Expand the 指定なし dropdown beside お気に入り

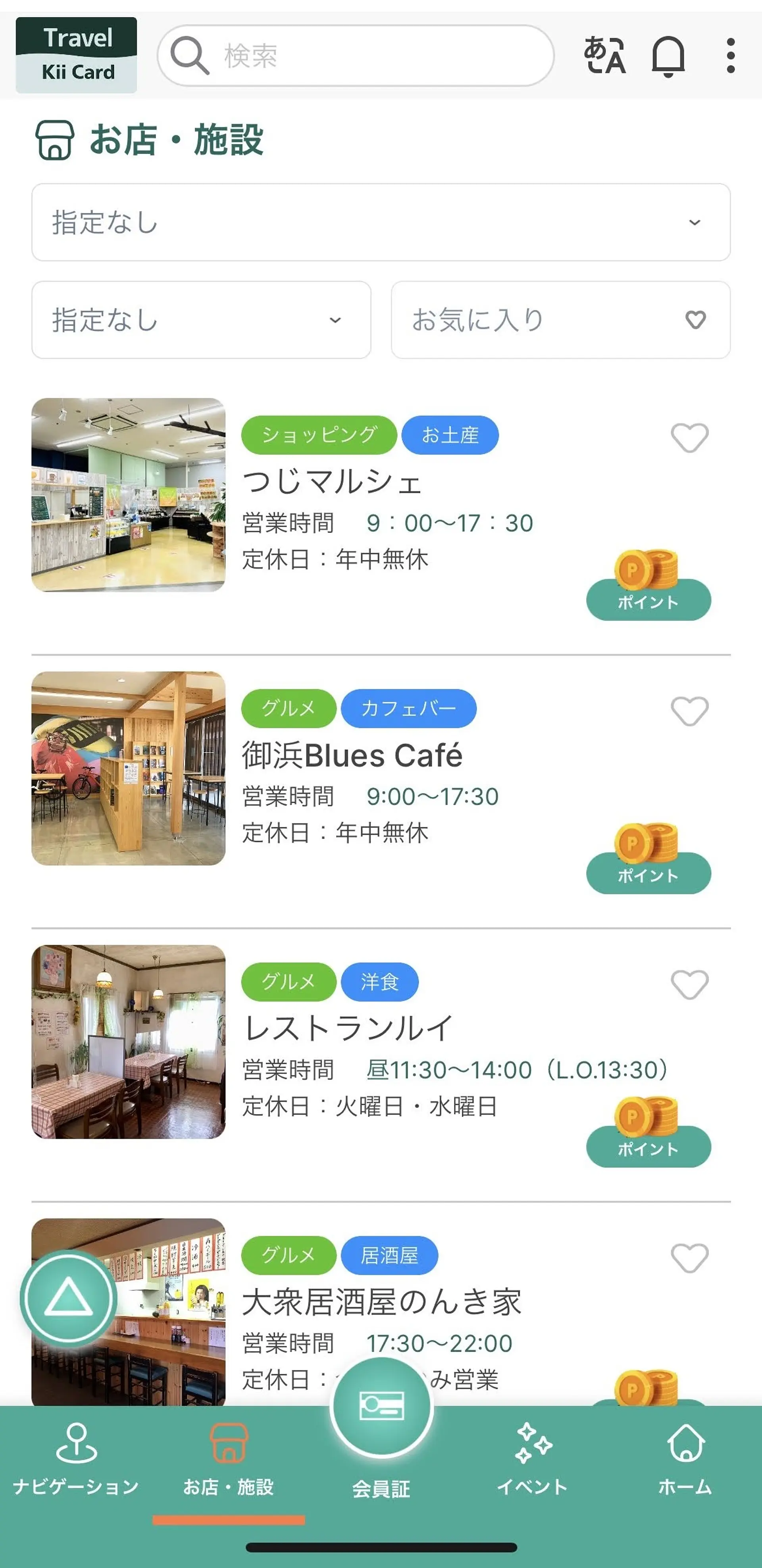coord(201,319)
